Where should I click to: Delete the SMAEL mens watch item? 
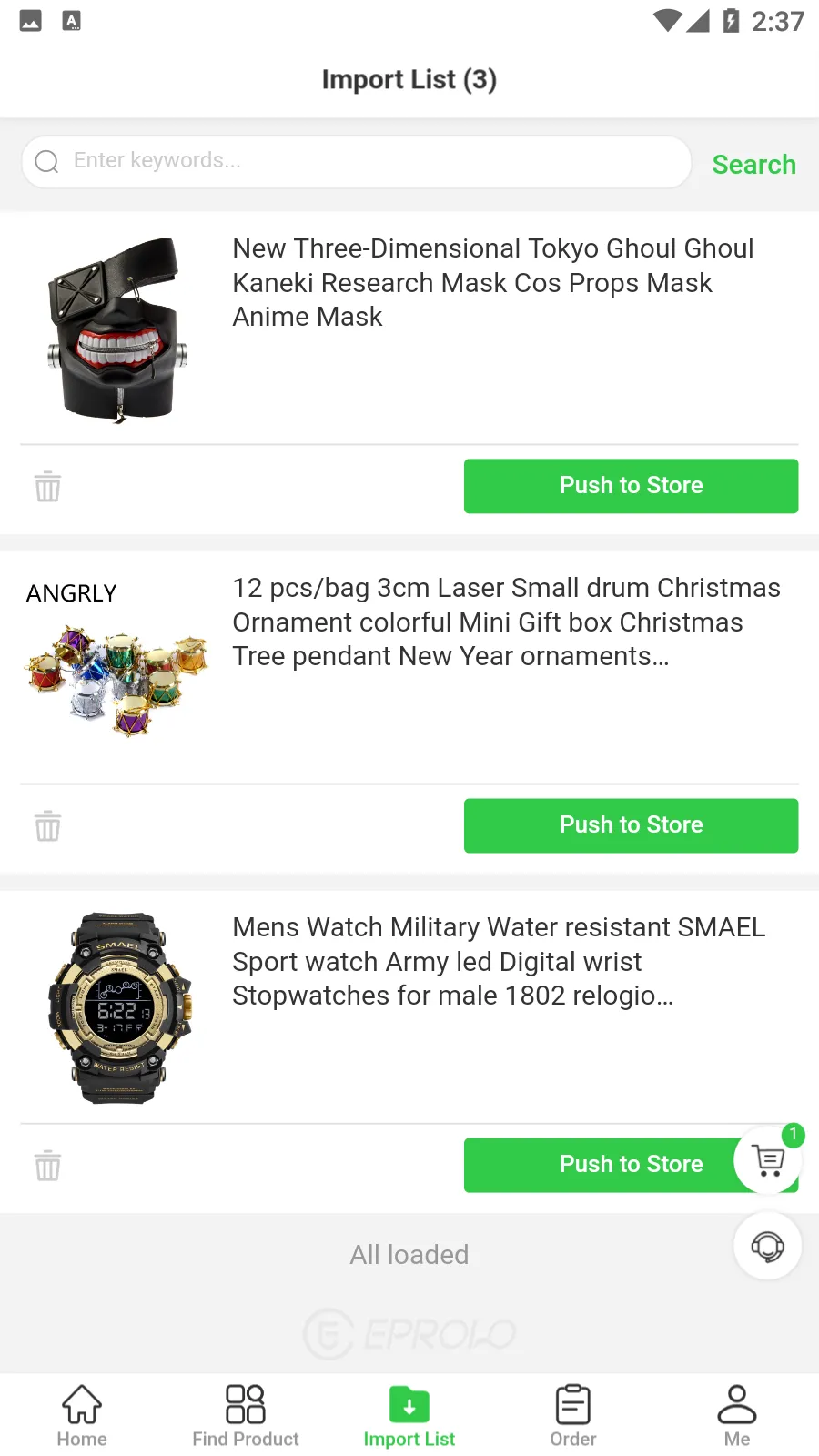click(x=47, y=1165)
